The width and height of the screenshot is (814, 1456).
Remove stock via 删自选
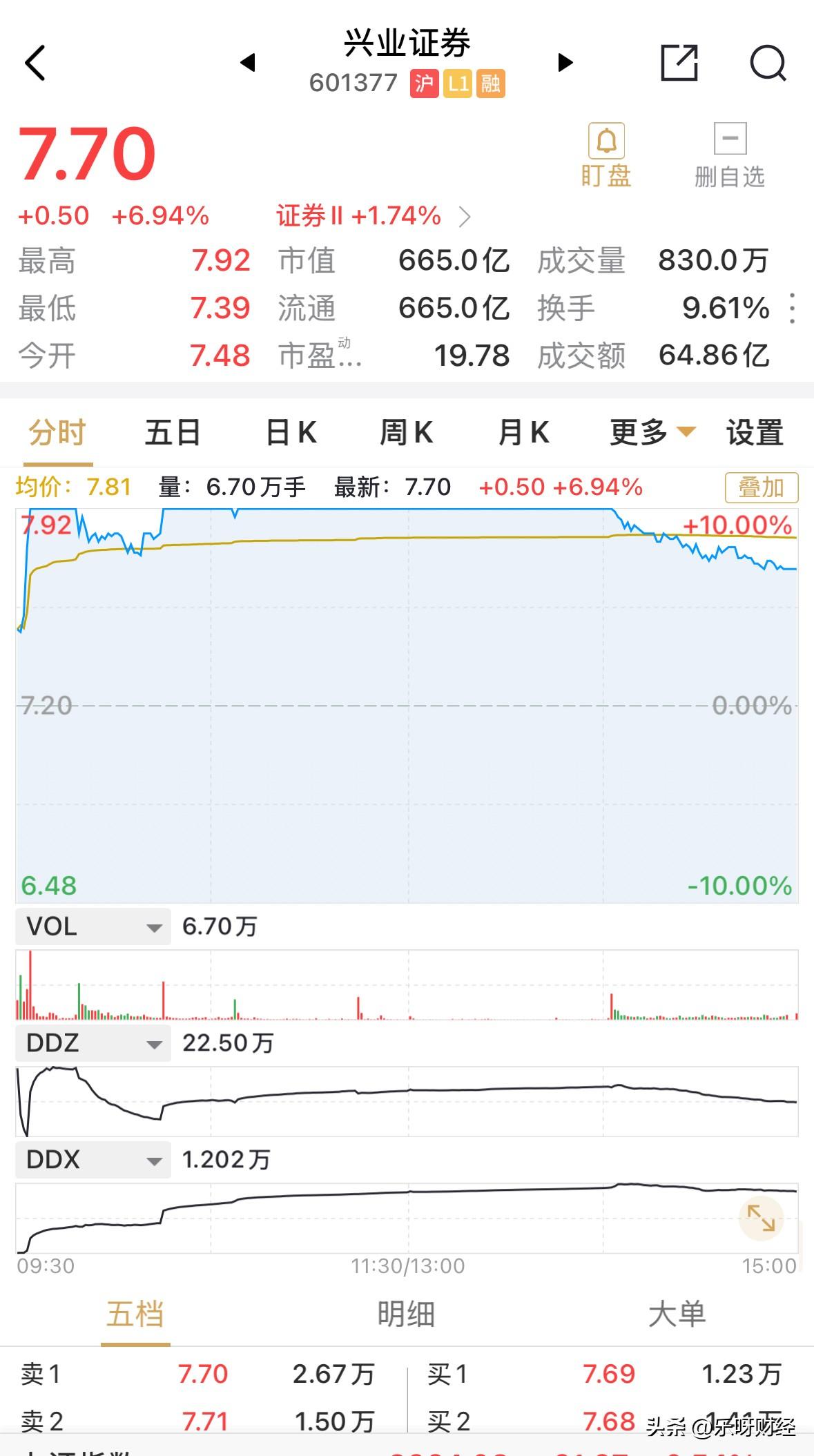coord(730,155)
